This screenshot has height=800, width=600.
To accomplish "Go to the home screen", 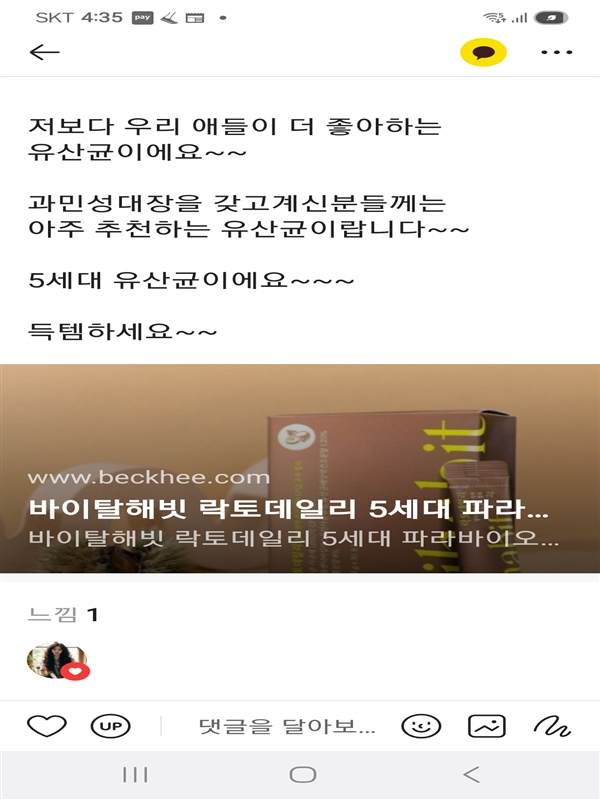I will point(302,775).
